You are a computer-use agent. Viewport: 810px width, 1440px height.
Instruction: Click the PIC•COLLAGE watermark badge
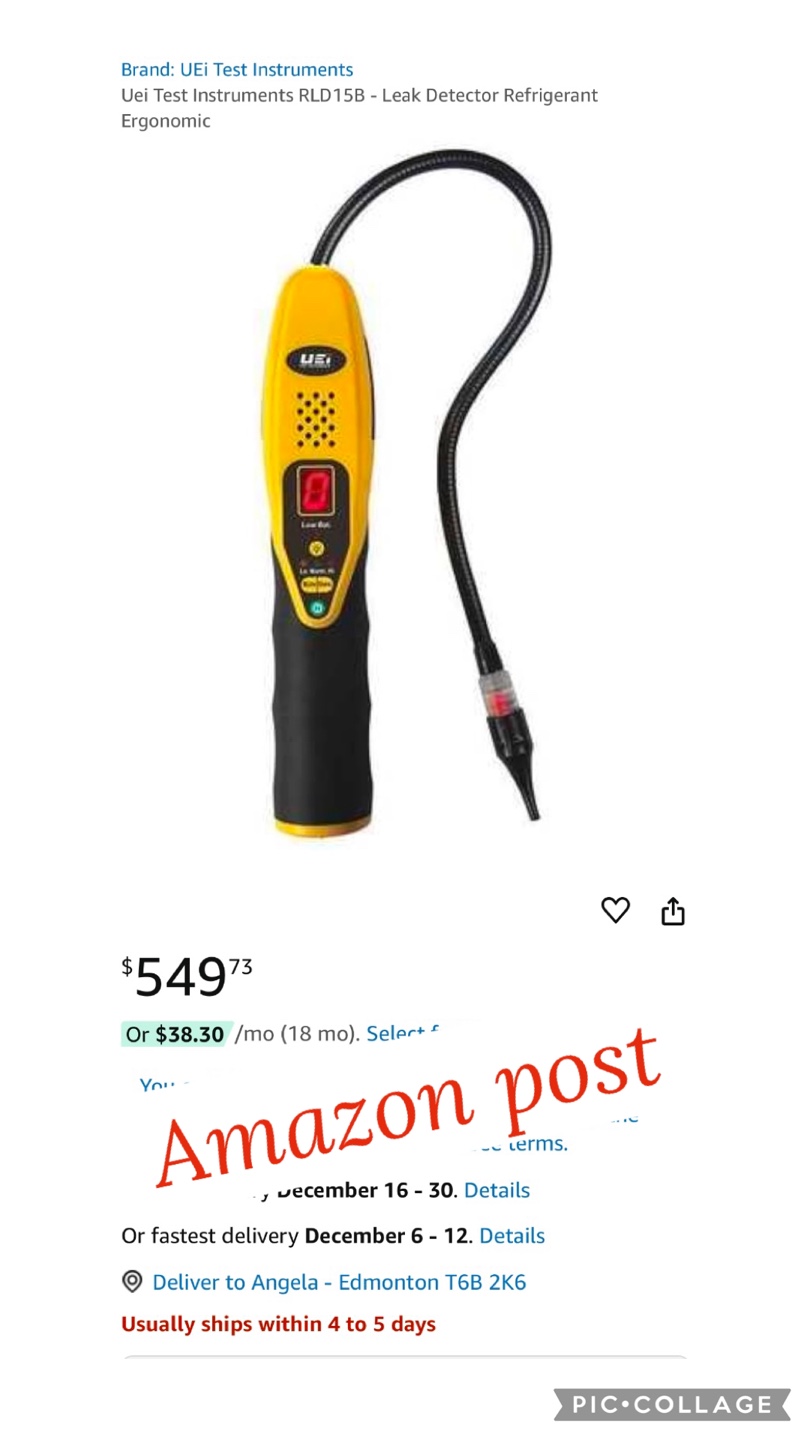click(x=672, y=1403)
